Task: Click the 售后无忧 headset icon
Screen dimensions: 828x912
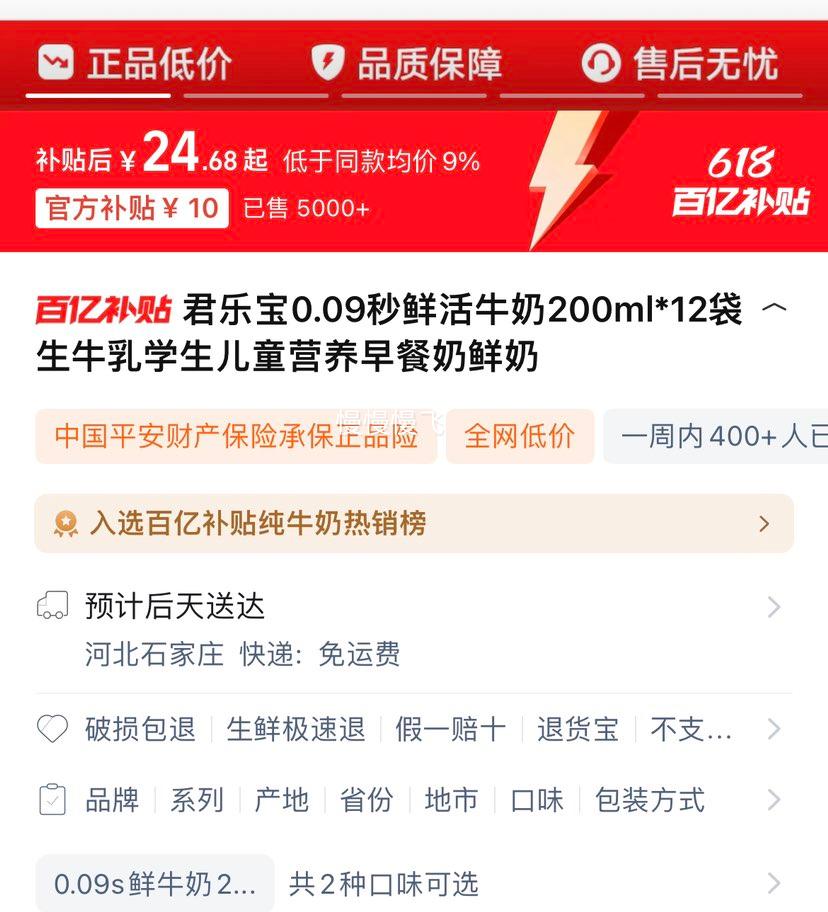Action: click(x=601, y=62)
